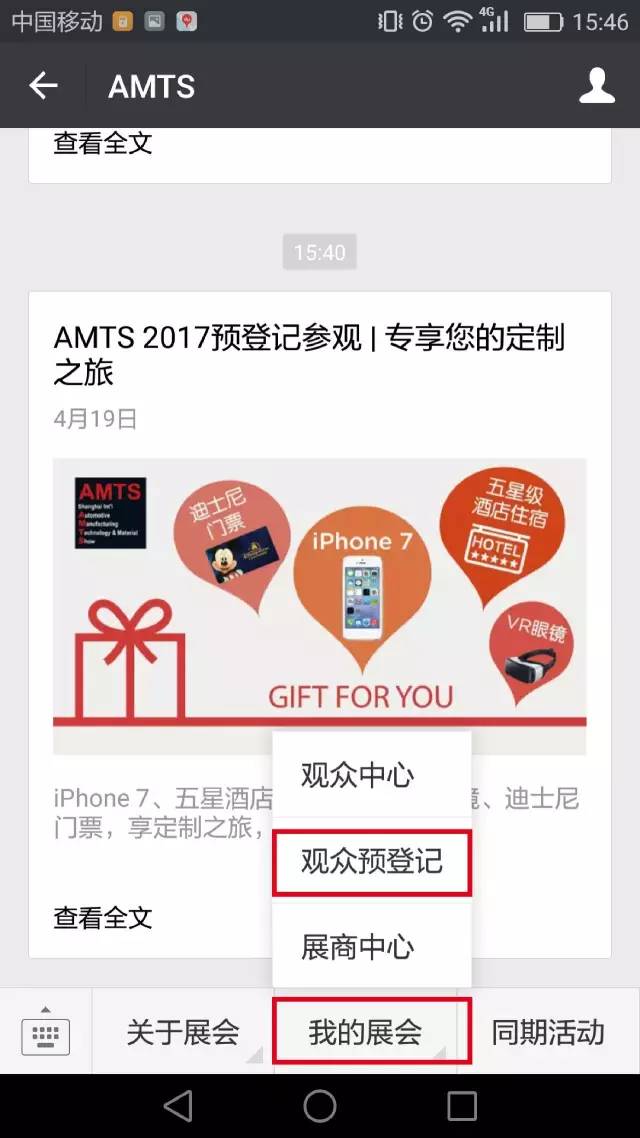Switch to the keyboard input mode
The width and height of the screenshot is (640, 1138).
(x=46, y=1032)
